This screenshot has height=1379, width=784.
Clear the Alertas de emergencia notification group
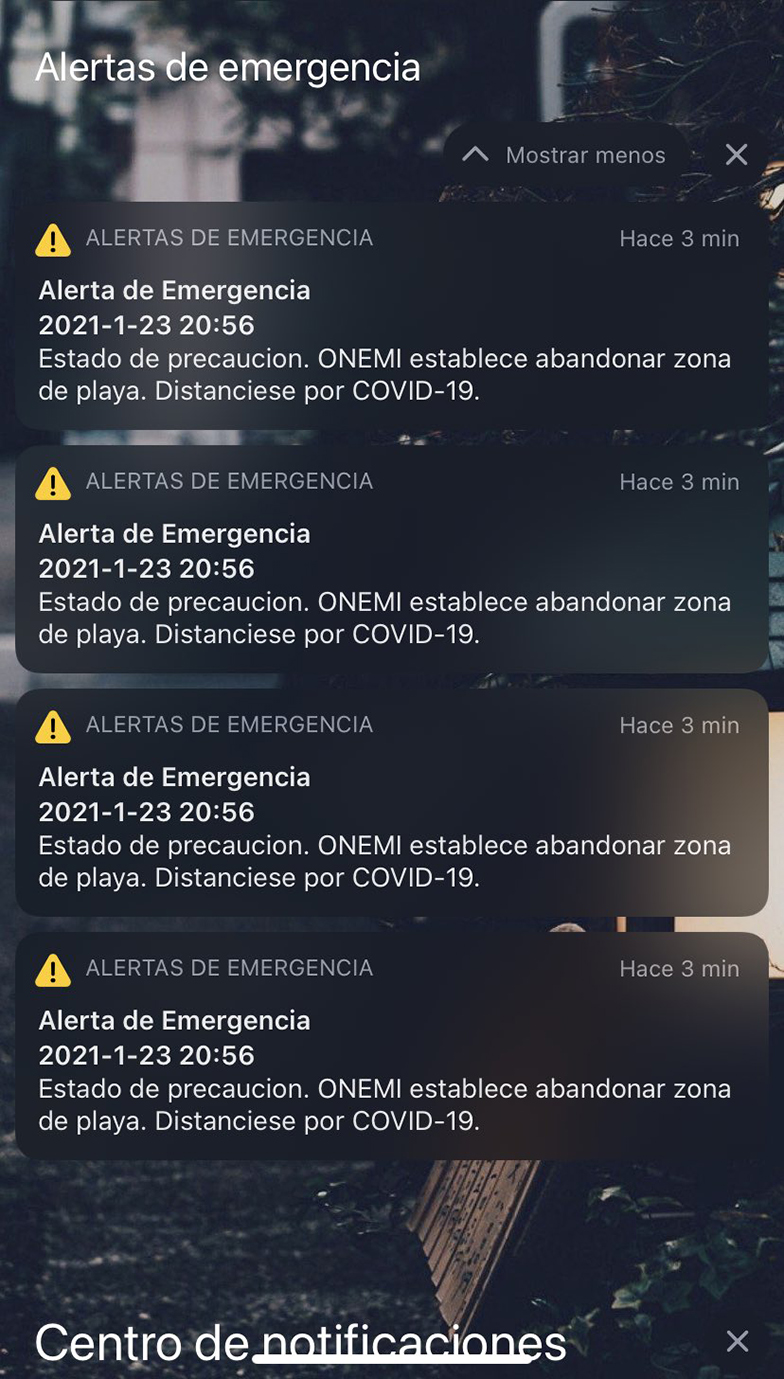736,155
